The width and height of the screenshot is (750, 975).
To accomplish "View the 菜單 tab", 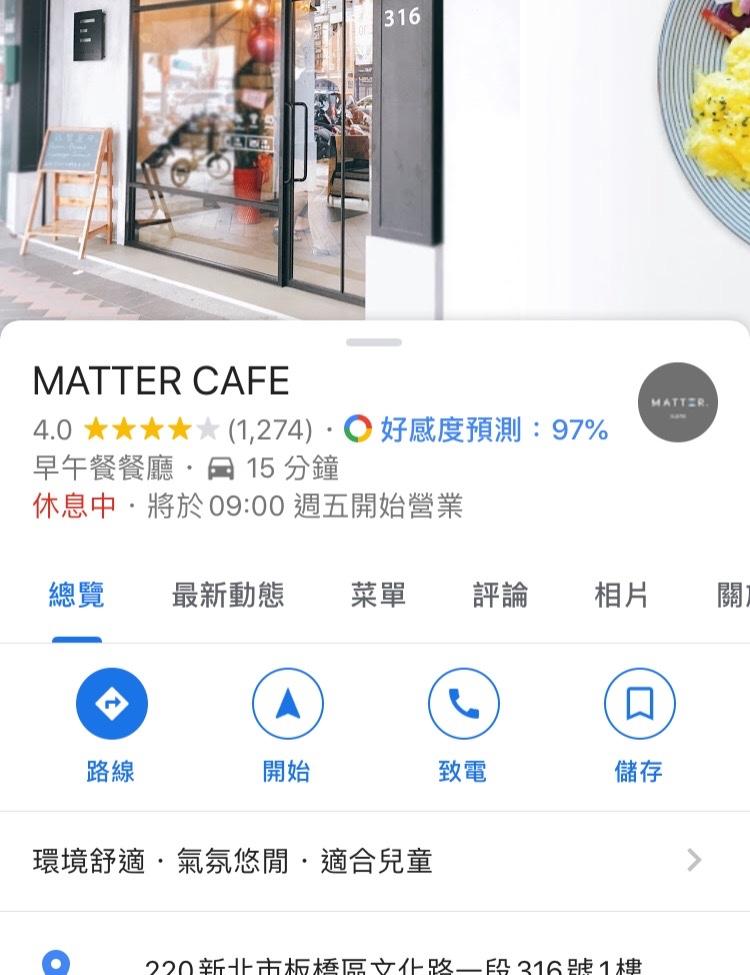I will 378,596.
